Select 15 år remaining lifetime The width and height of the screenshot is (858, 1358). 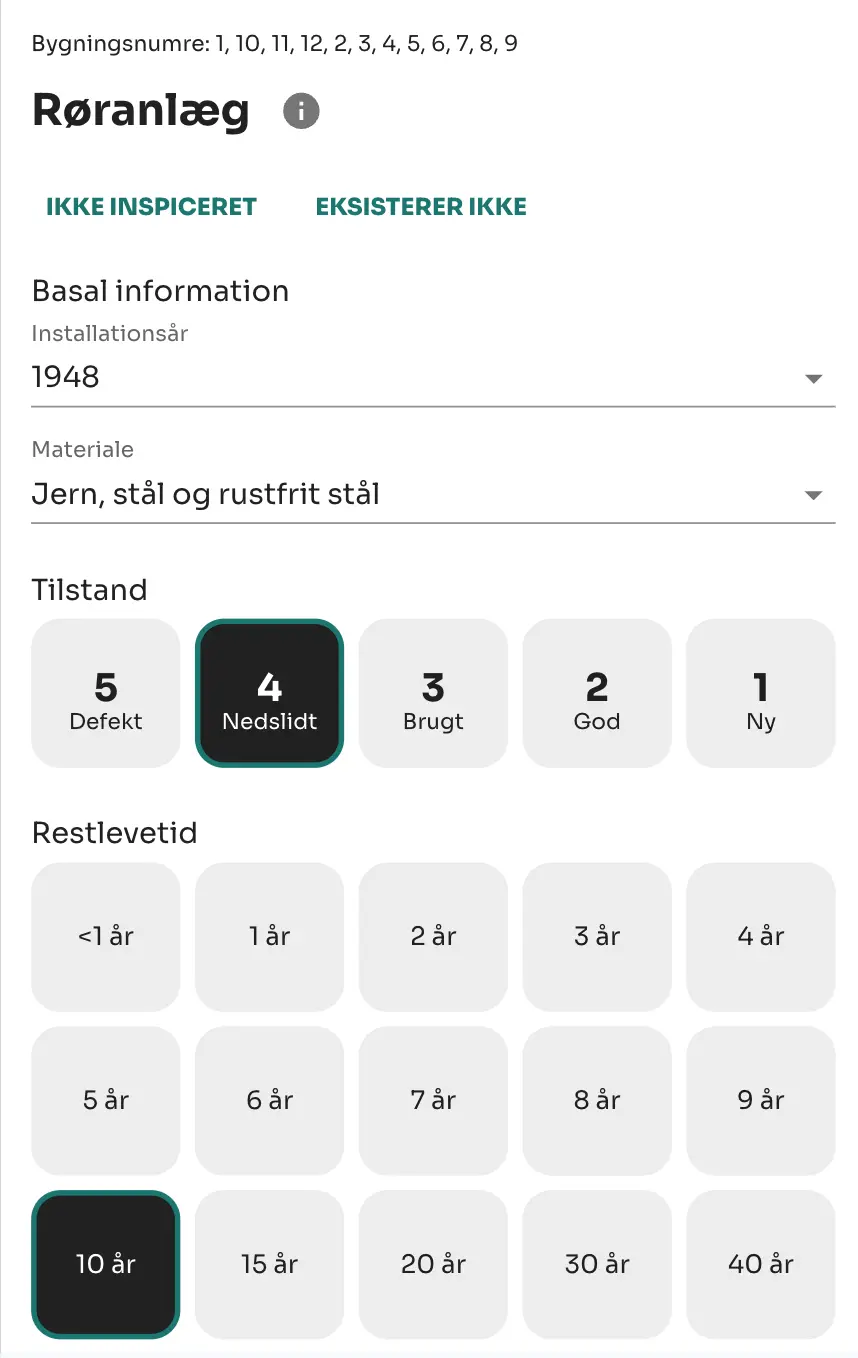point(270,1265)
